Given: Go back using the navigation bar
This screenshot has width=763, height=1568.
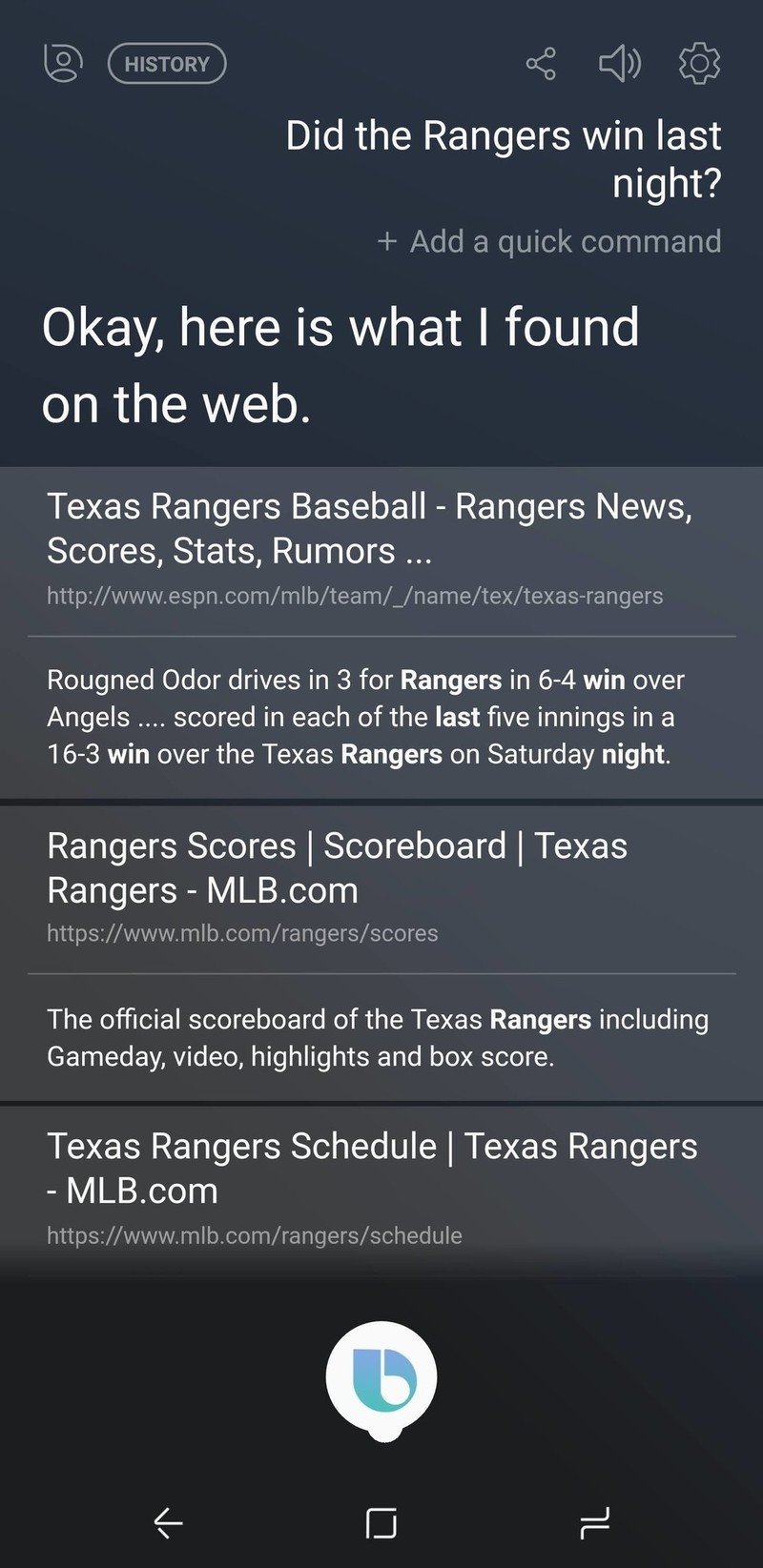Looking at the screenshot, I should (168, 1523).
